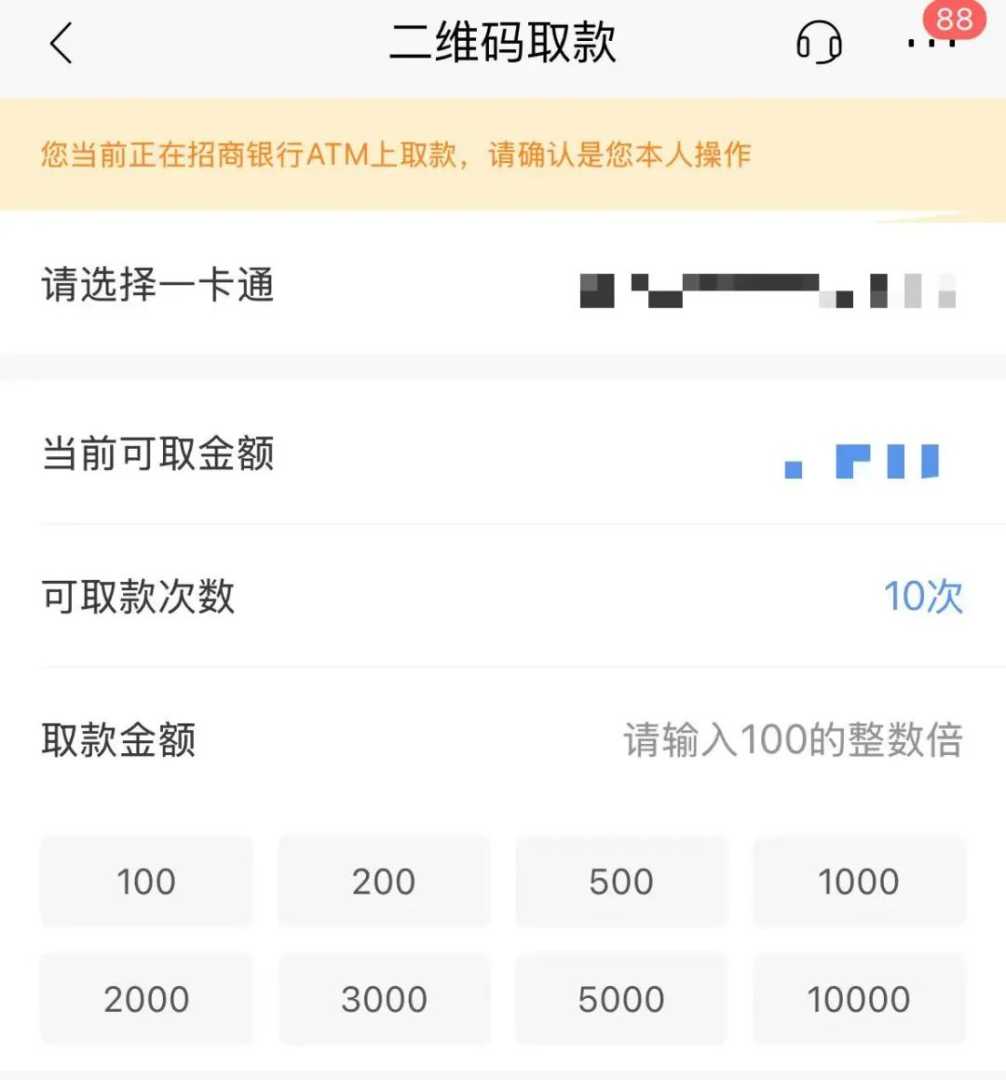Select the 2000 amount chip
Image resolution: width=1006 pixels, height=1080 pixels.
pyautogui.click(x=146, y=999)
